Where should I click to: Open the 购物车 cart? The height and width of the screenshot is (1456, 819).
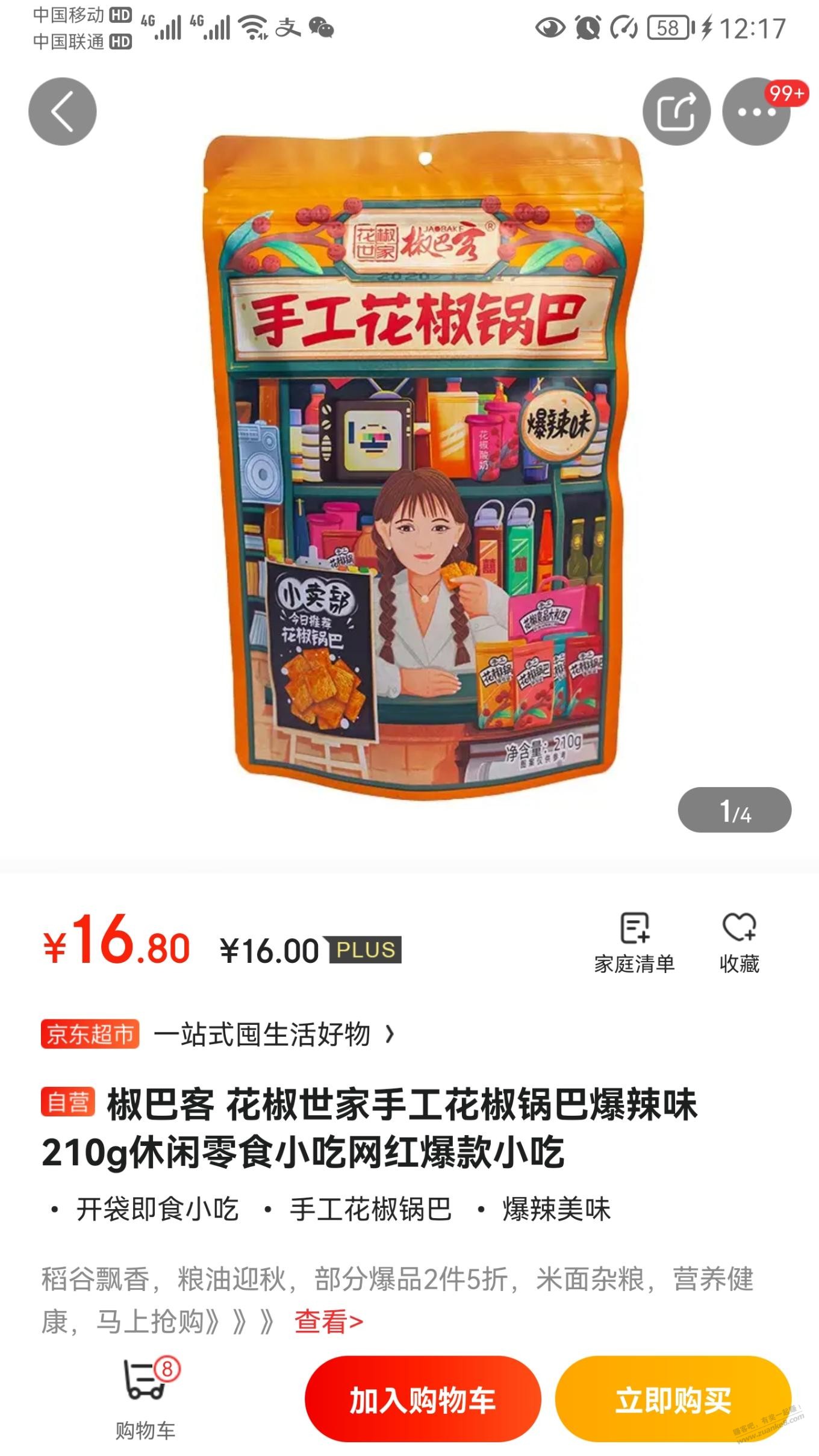click(x=146, y=1397)
